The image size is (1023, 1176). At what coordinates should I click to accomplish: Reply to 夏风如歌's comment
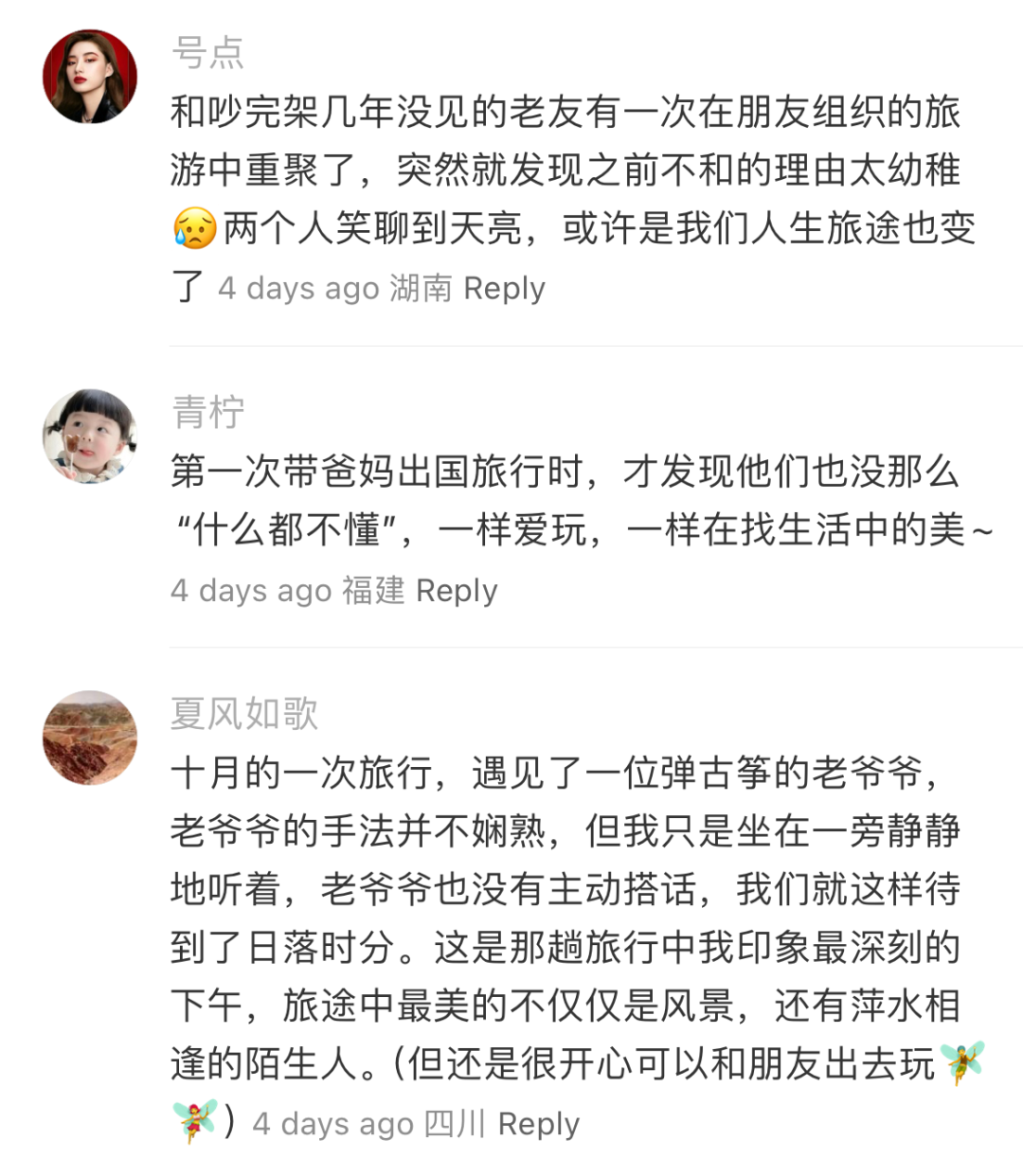(x=538, y=1124)
